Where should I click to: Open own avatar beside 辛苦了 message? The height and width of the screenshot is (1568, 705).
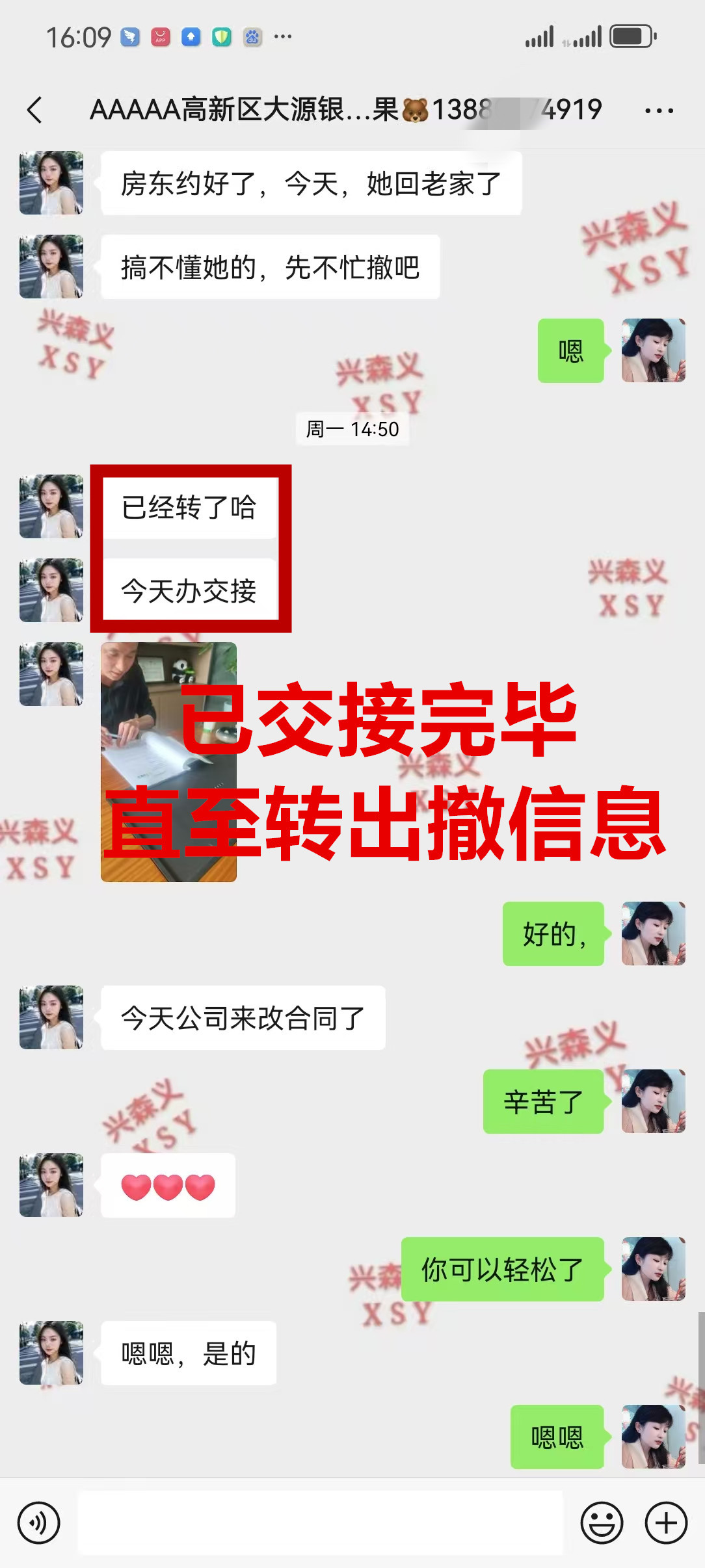click(653, 1101)
